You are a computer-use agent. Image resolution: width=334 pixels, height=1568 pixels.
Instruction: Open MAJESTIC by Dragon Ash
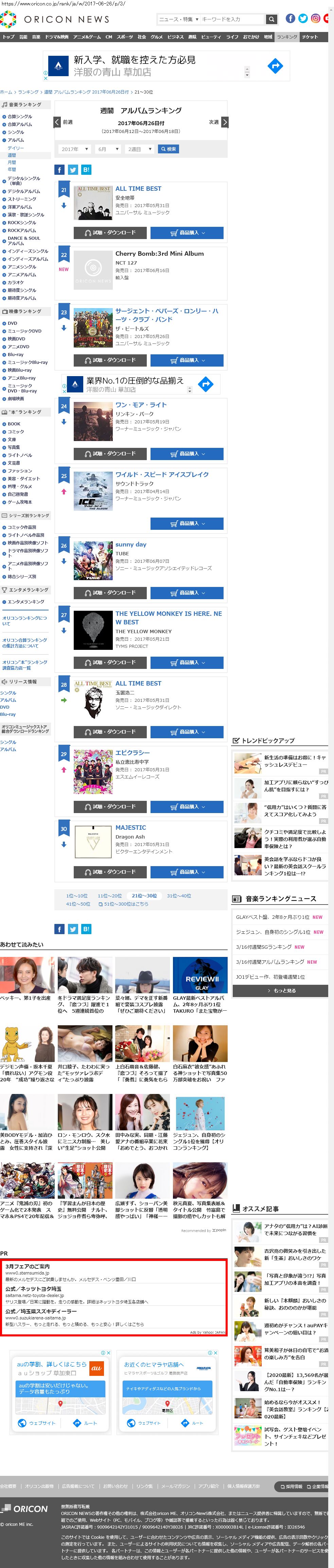coord(131,828)
